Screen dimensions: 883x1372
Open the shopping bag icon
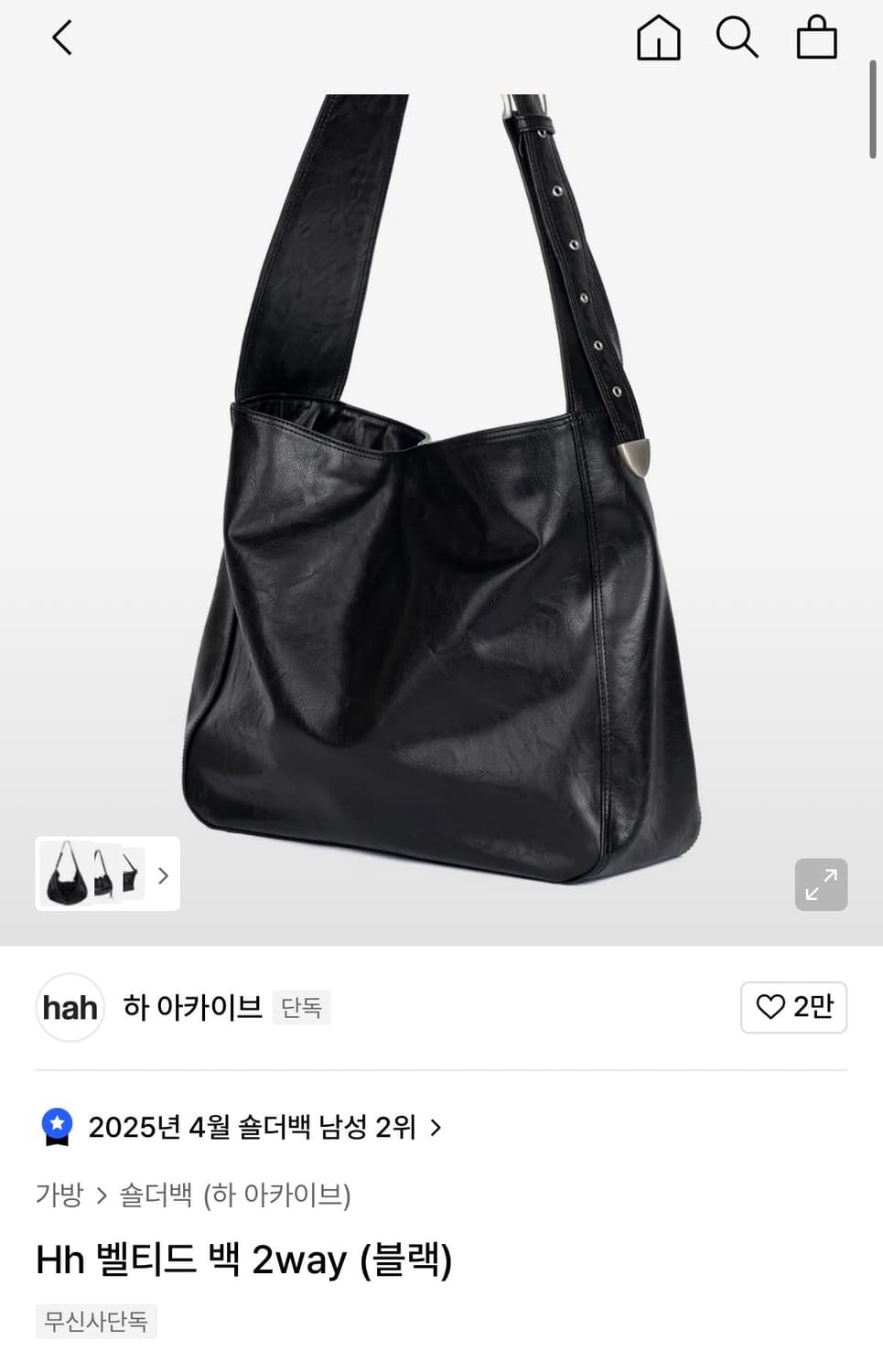[817, 38]
